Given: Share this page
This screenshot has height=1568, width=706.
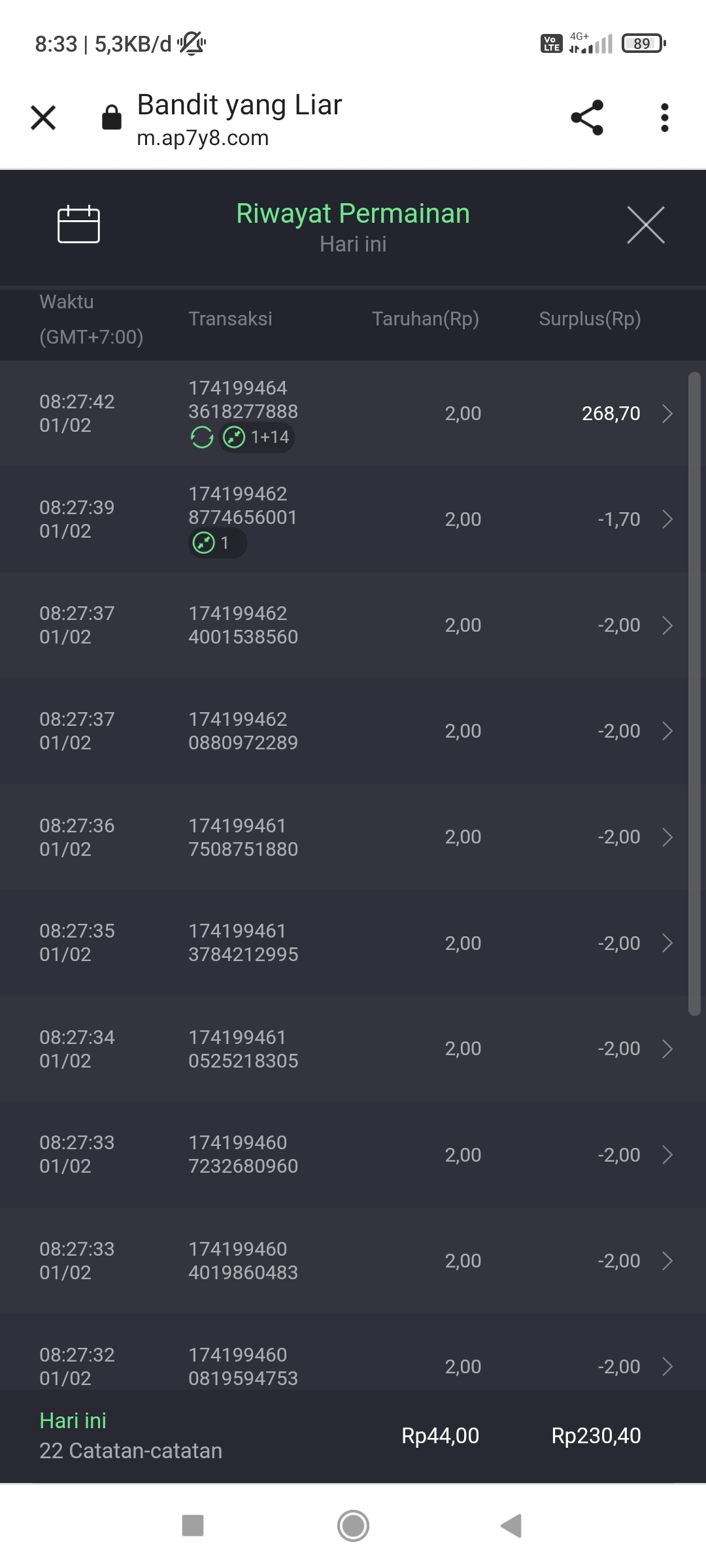Looking at the screenshot, I should [x=587, y=118].
